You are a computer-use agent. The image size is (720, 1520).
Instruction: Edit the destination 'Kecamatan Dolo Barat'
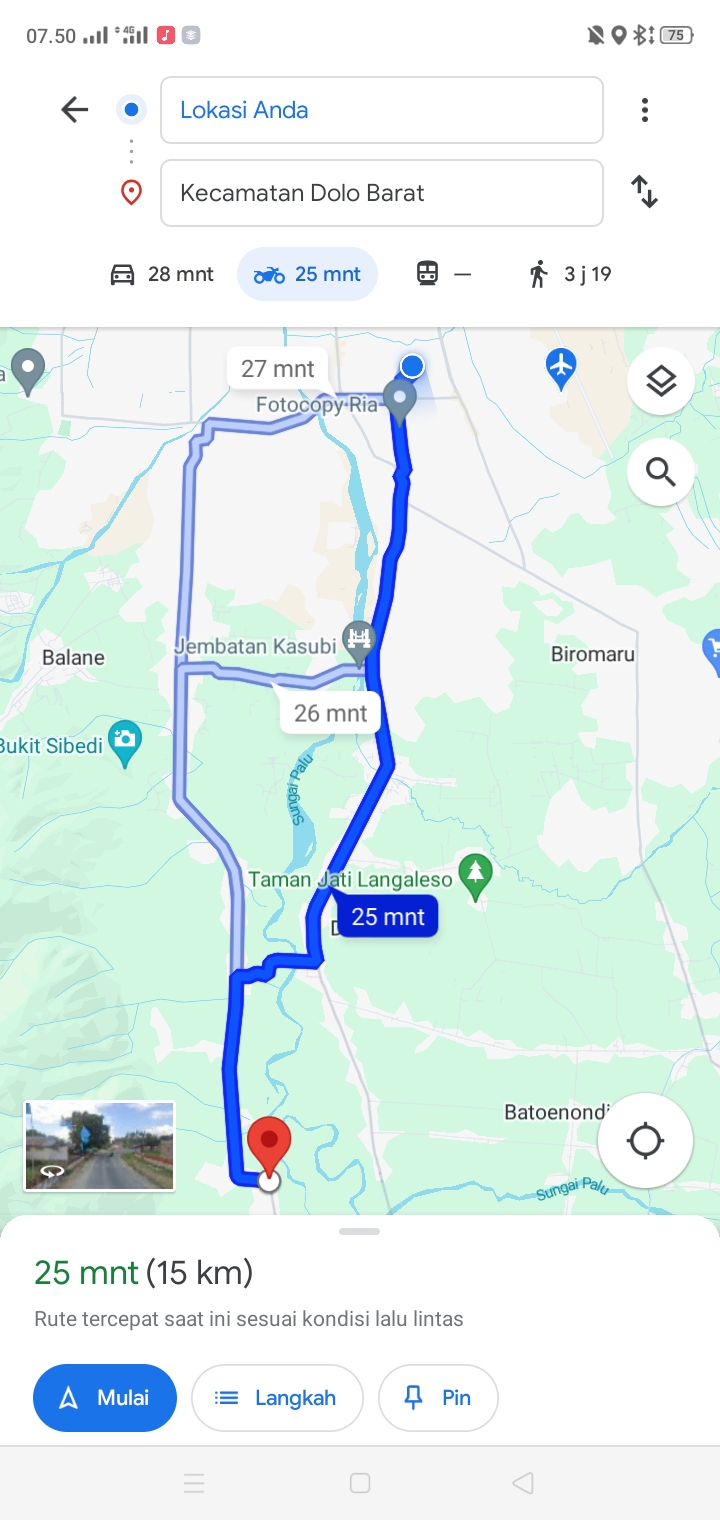click(x=382, y=193)
